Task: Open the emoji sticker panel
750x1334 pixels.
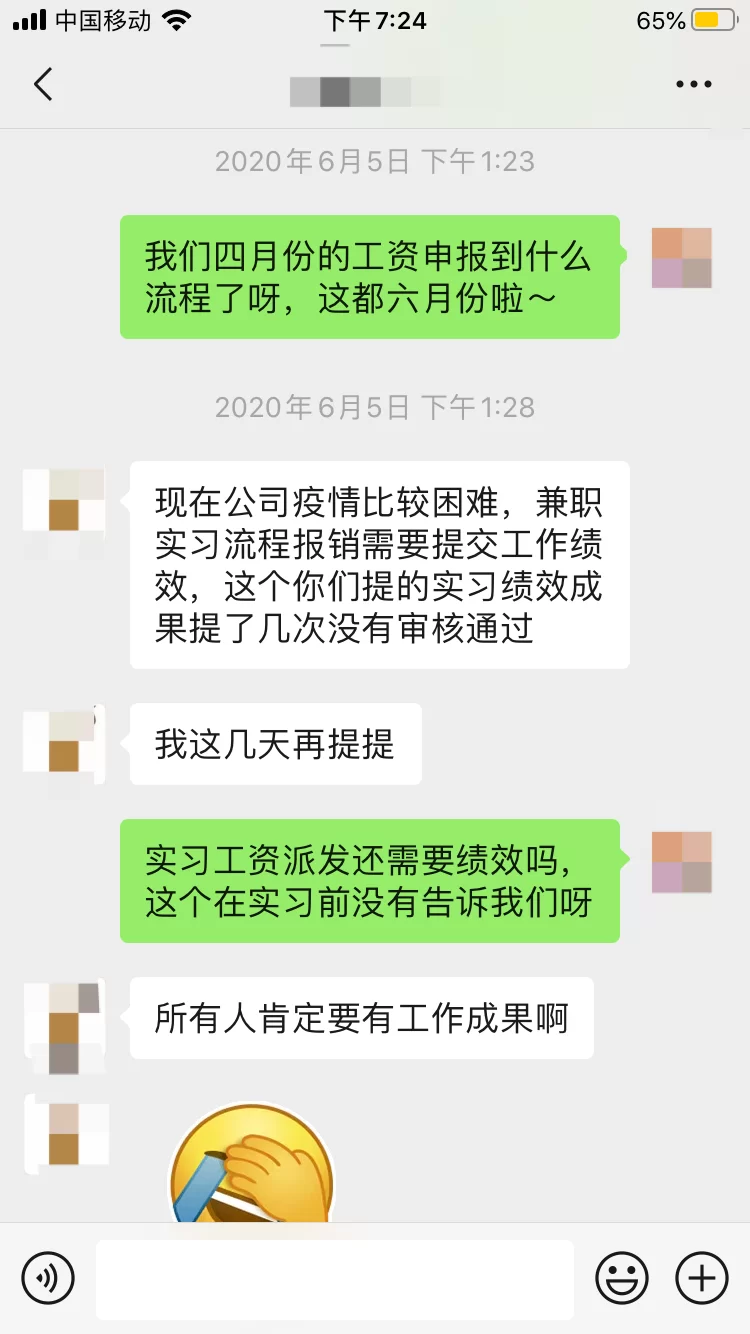Action: click(x=622, y=1278)
